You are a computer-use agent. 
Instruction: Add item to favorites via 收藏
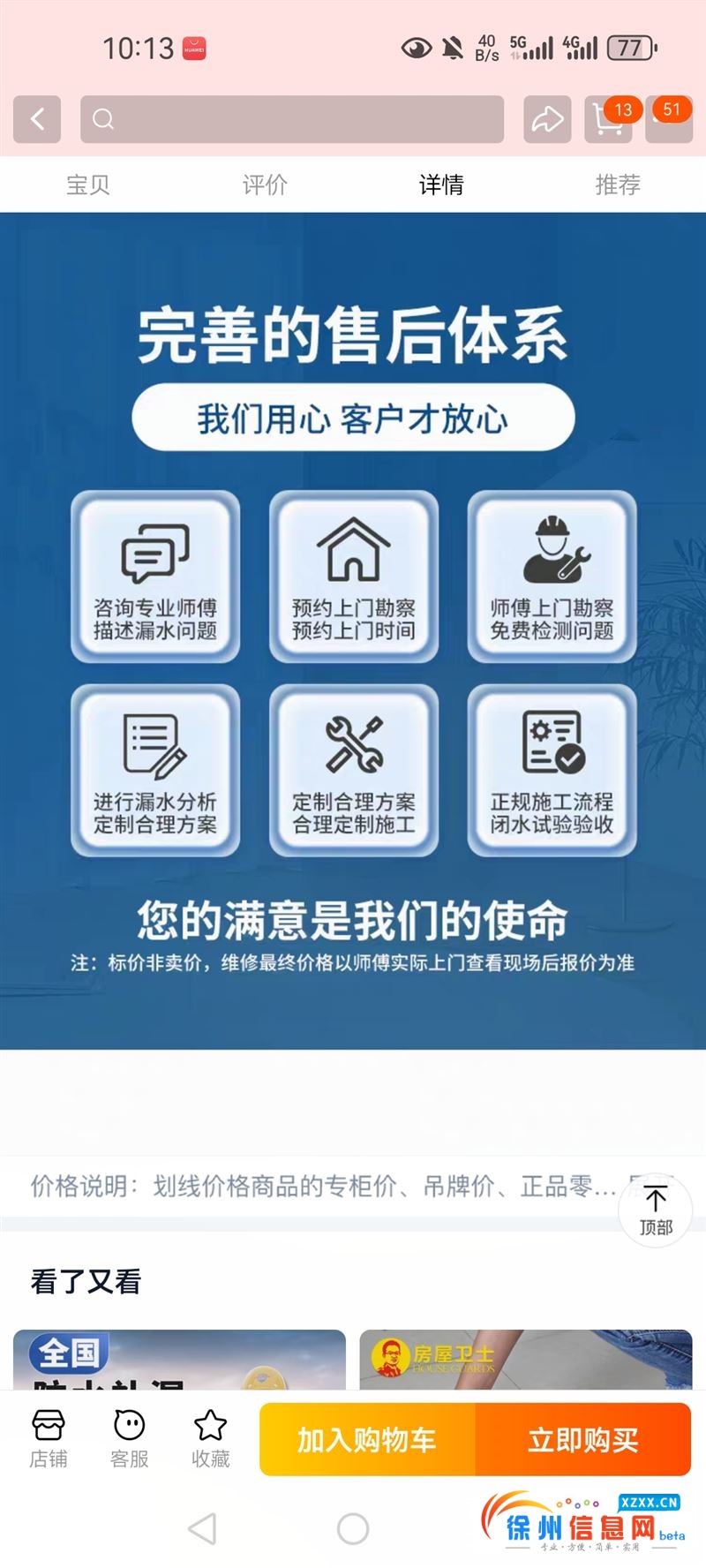[x=211, y=1439]
